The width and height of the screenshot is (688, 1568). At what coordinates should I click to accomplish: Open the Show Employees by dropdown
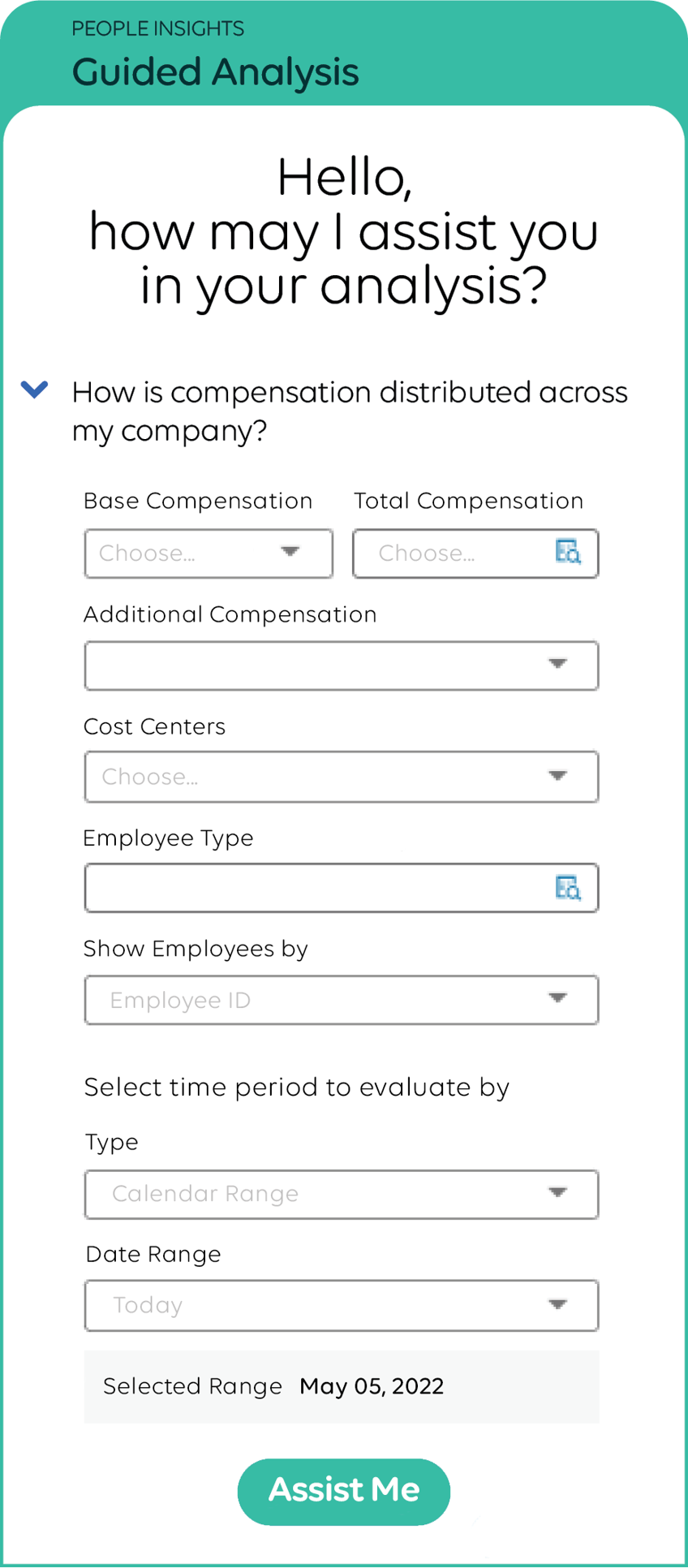[x=341, y=1000]
